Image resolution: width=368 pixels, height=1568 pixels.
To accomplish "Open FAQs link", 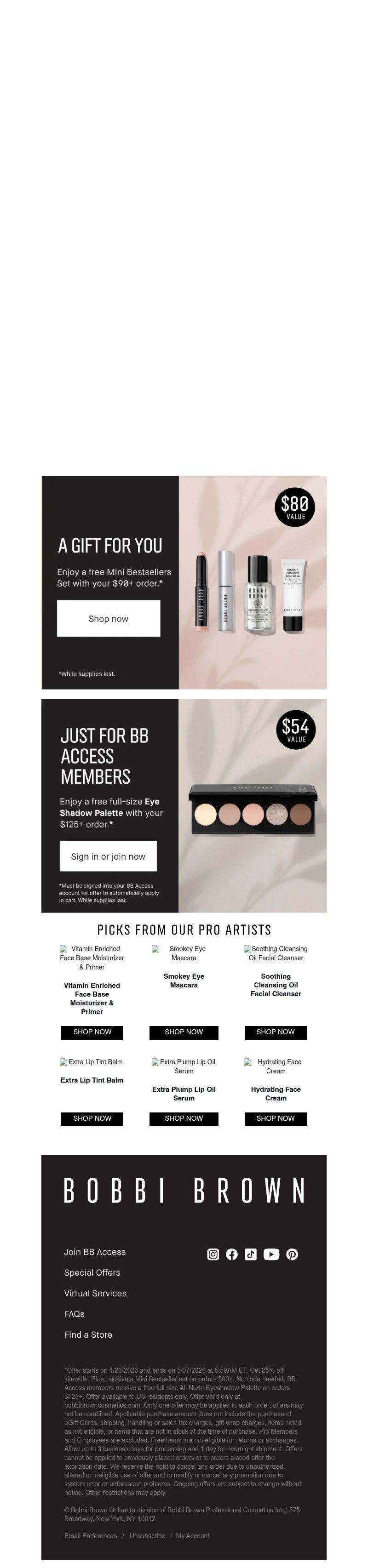I will coord(75,1314).
